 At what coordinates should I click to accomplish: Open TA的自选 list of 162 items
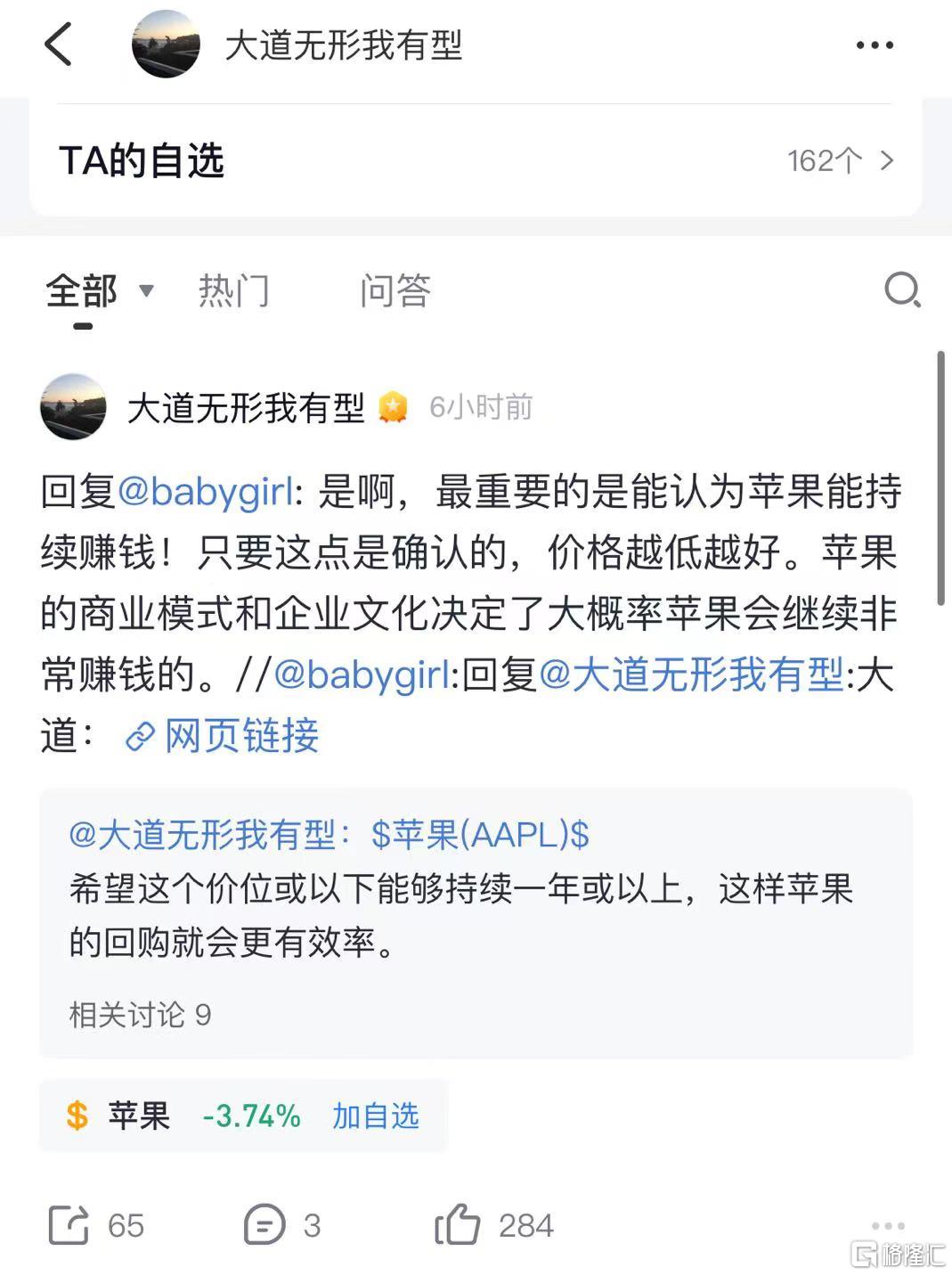pos(476,160)
